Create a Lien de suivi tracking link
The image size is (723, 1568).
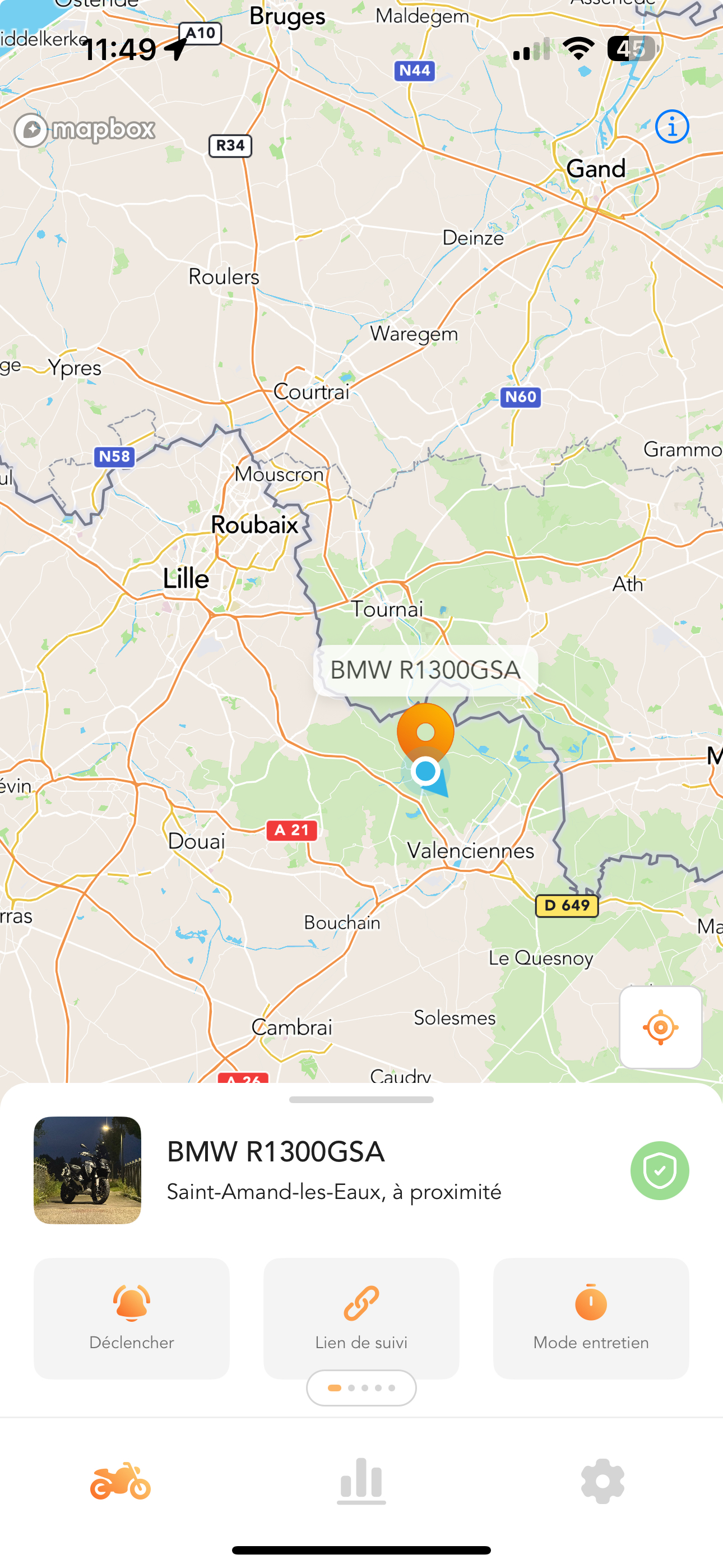361,1318
